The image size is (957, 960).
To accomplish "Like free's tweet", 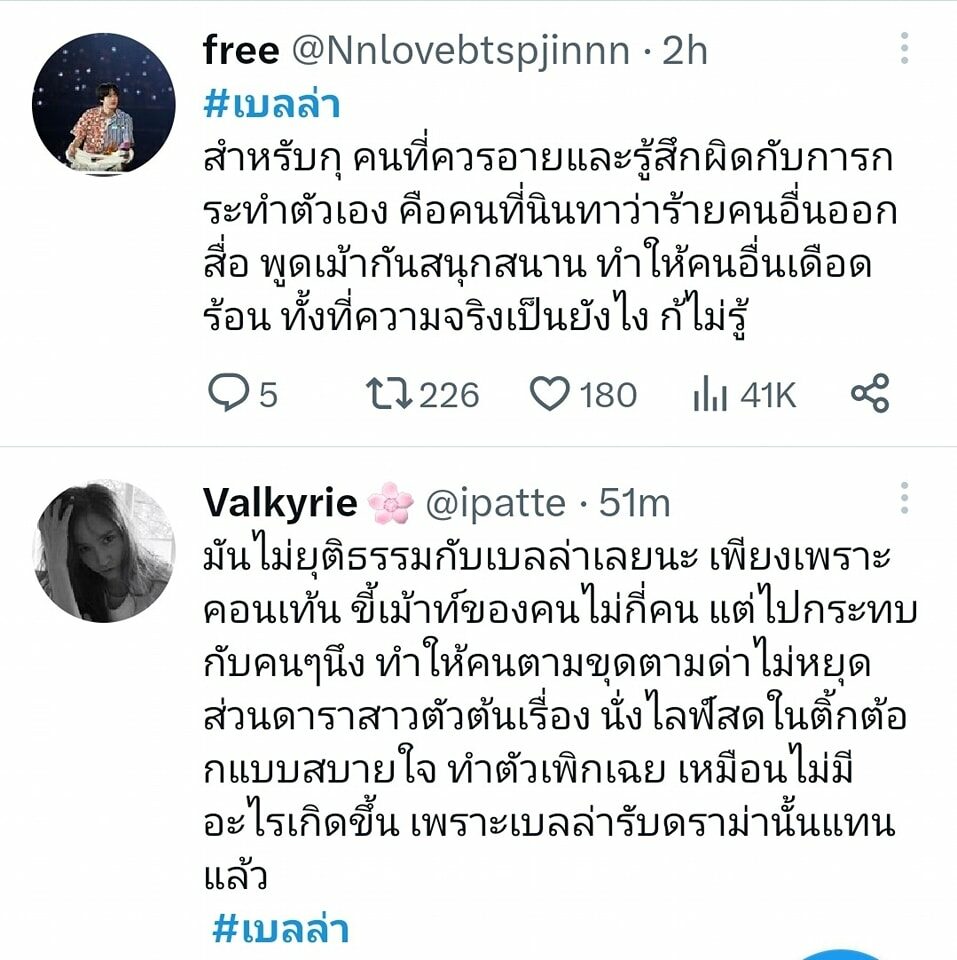I will pos(549,395).
